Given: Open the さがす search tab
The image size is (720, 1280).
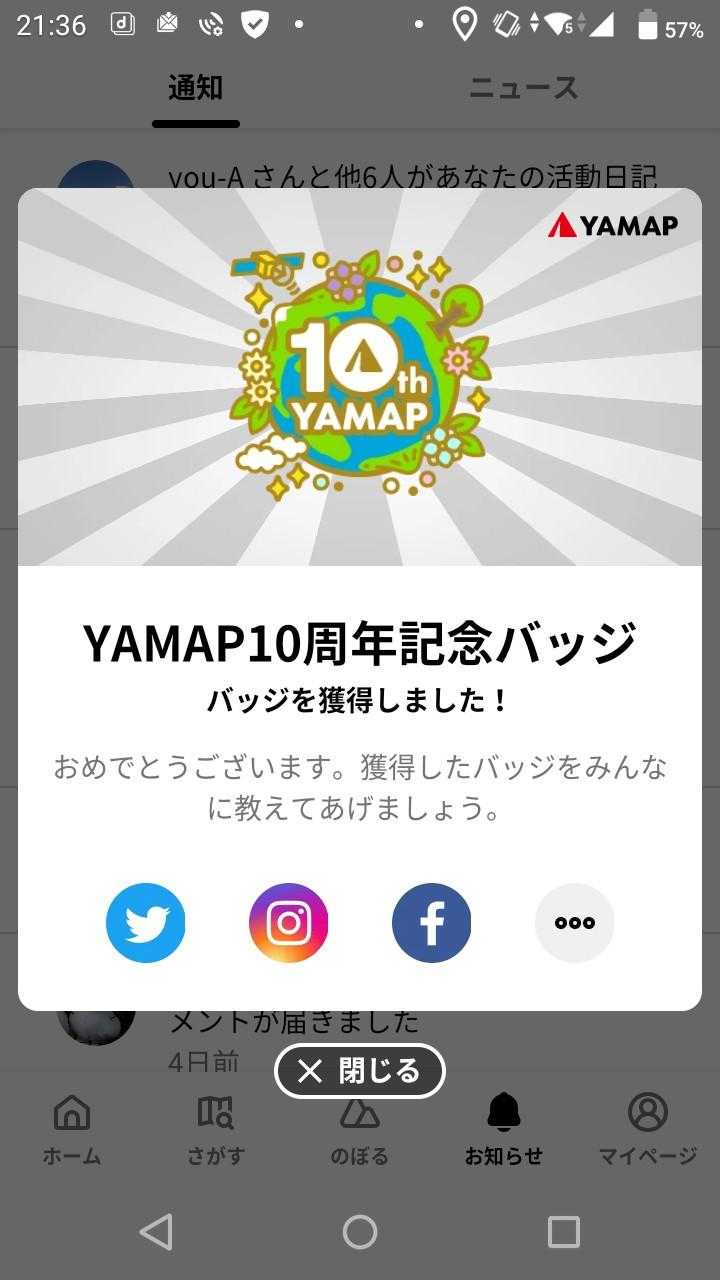Looking at the screenshot, I should 215,1130.
